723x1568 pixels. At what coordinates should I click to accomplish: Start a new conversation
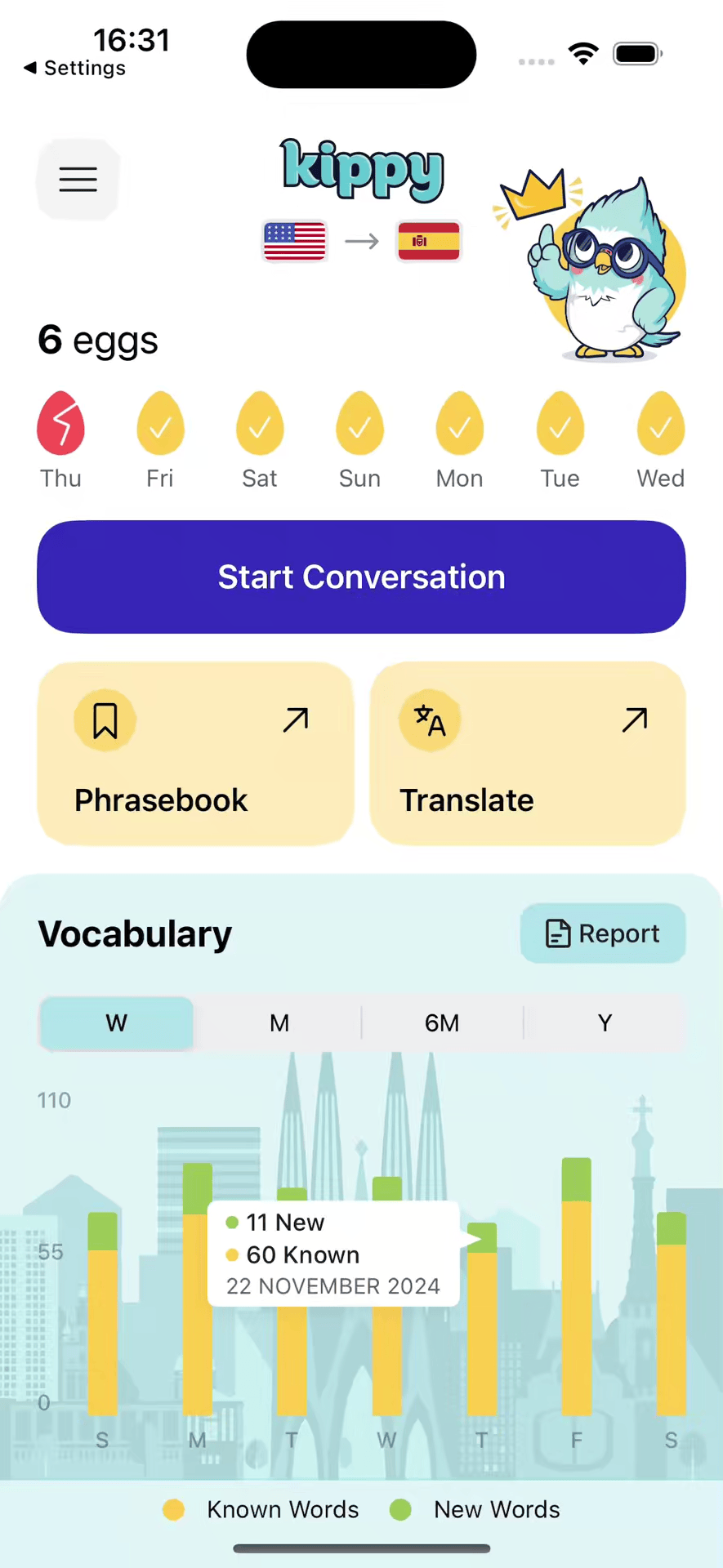tap(361, 577)
